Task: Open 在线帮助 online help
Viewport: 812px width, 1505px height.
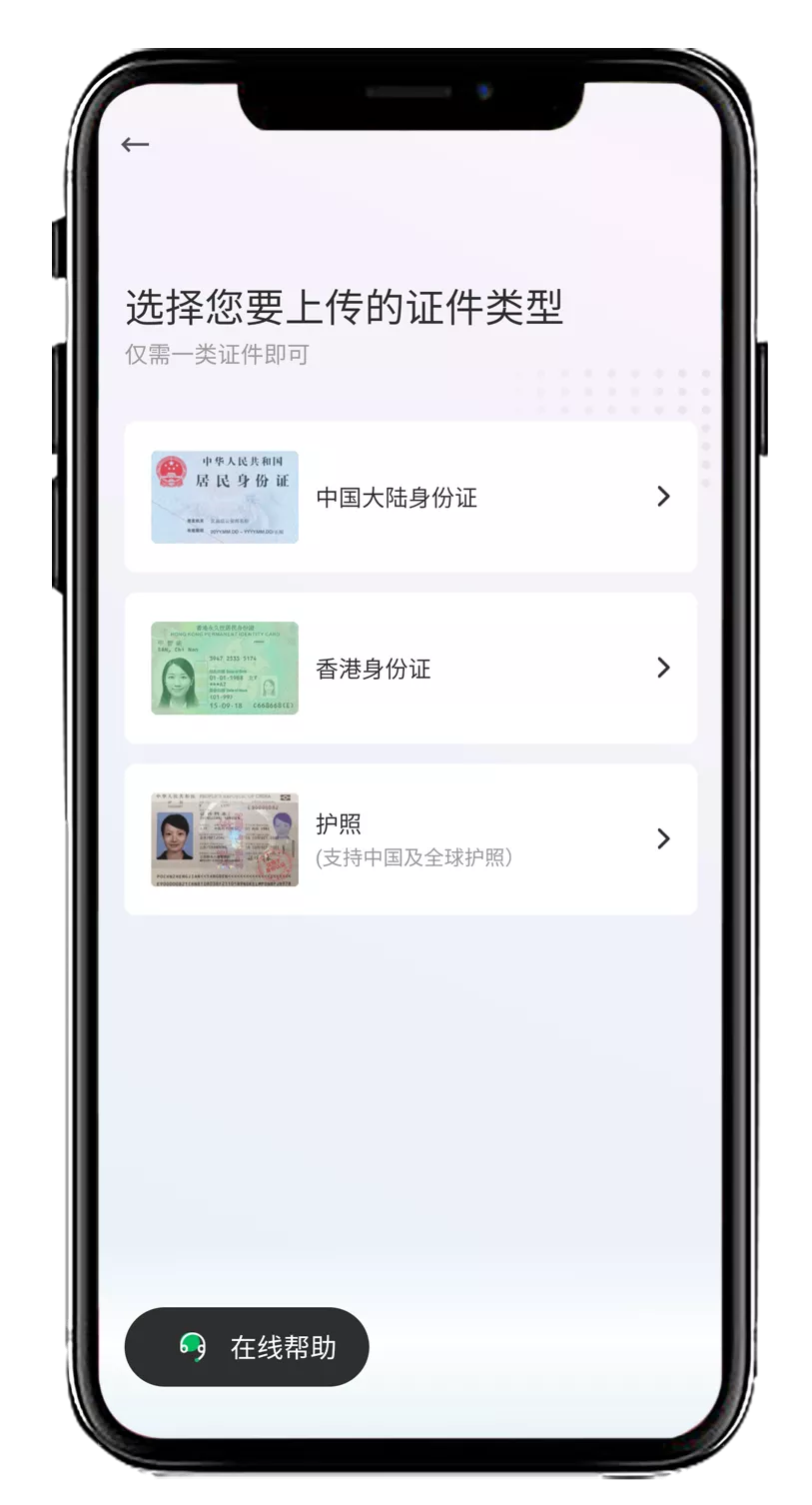Action: click(247, 1347)
